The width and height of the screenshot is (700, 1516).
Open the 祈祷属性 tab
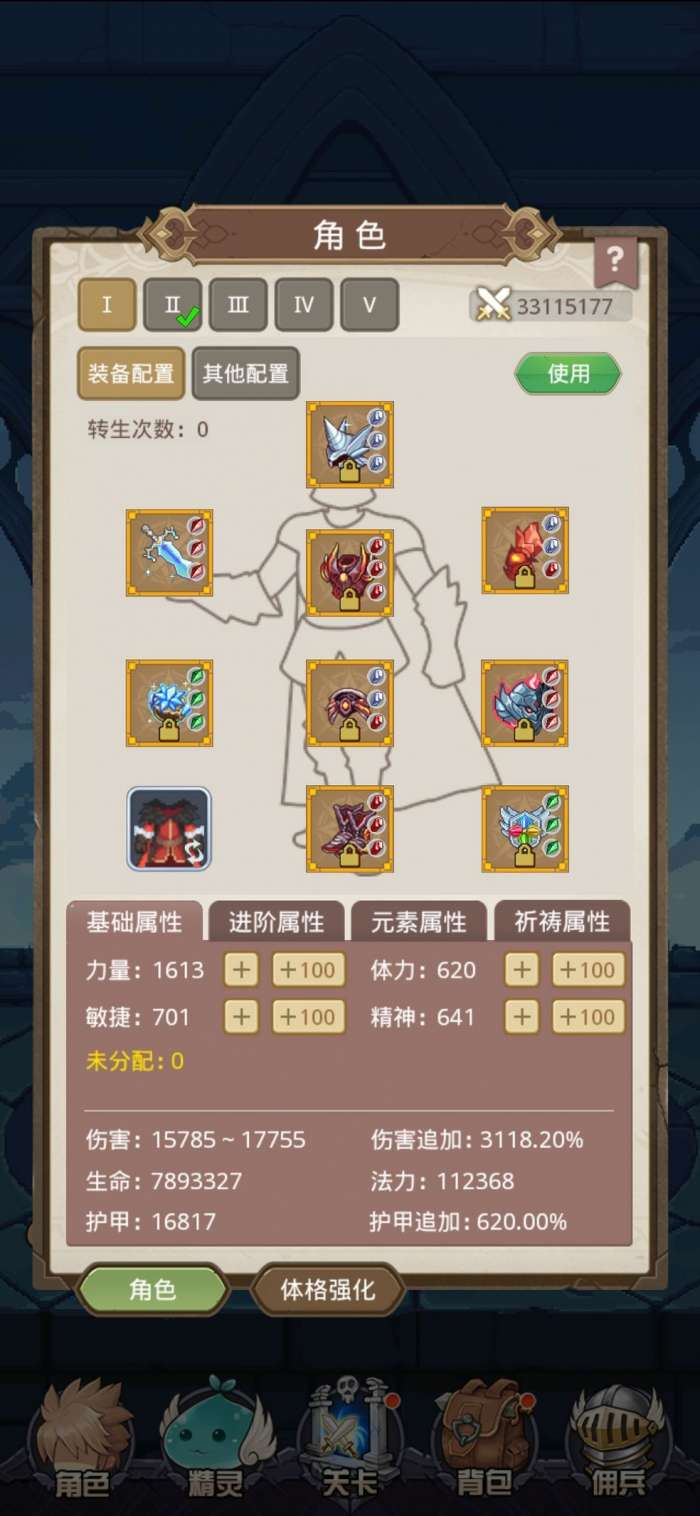tap(562, 922)
